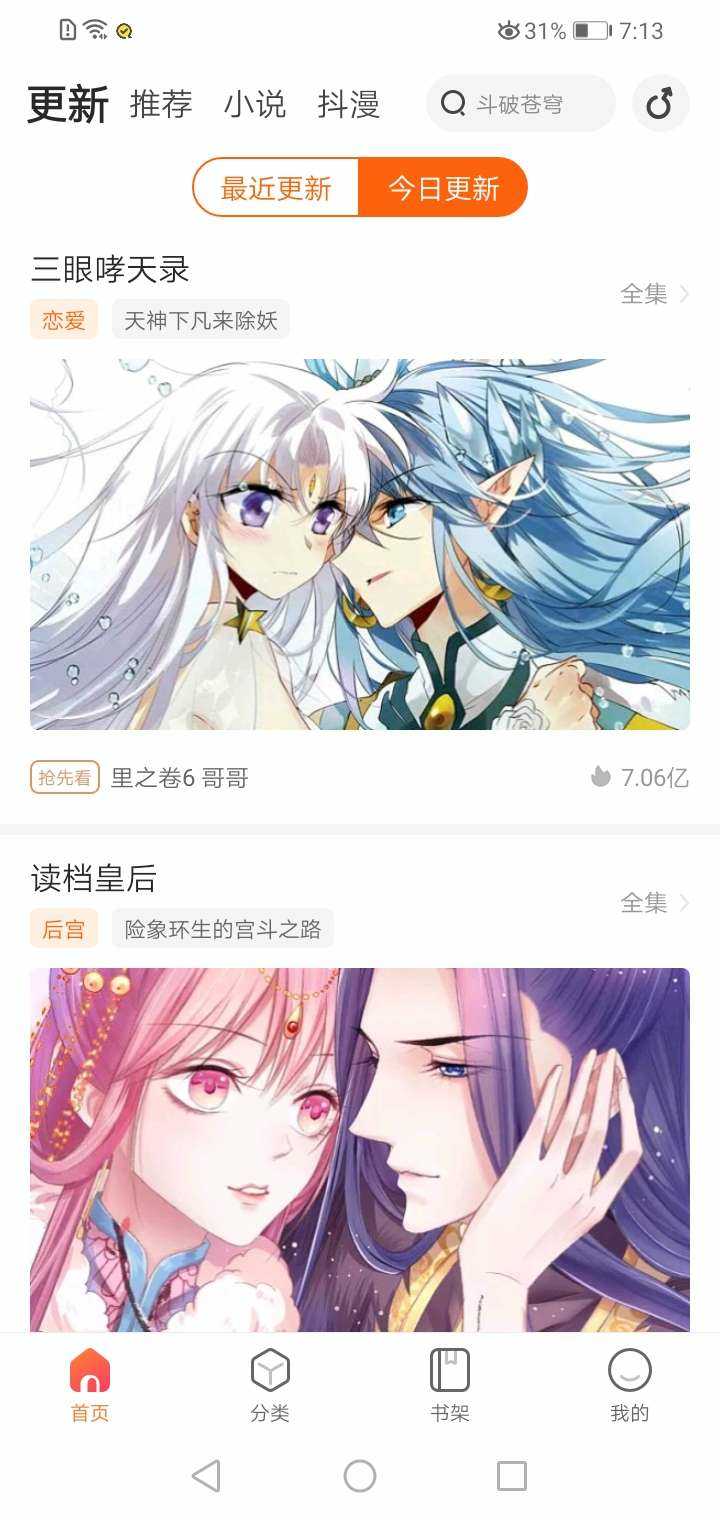Switch to the 推荐 tab
This screenshot has height=1520, width=720.
point(161,104)
